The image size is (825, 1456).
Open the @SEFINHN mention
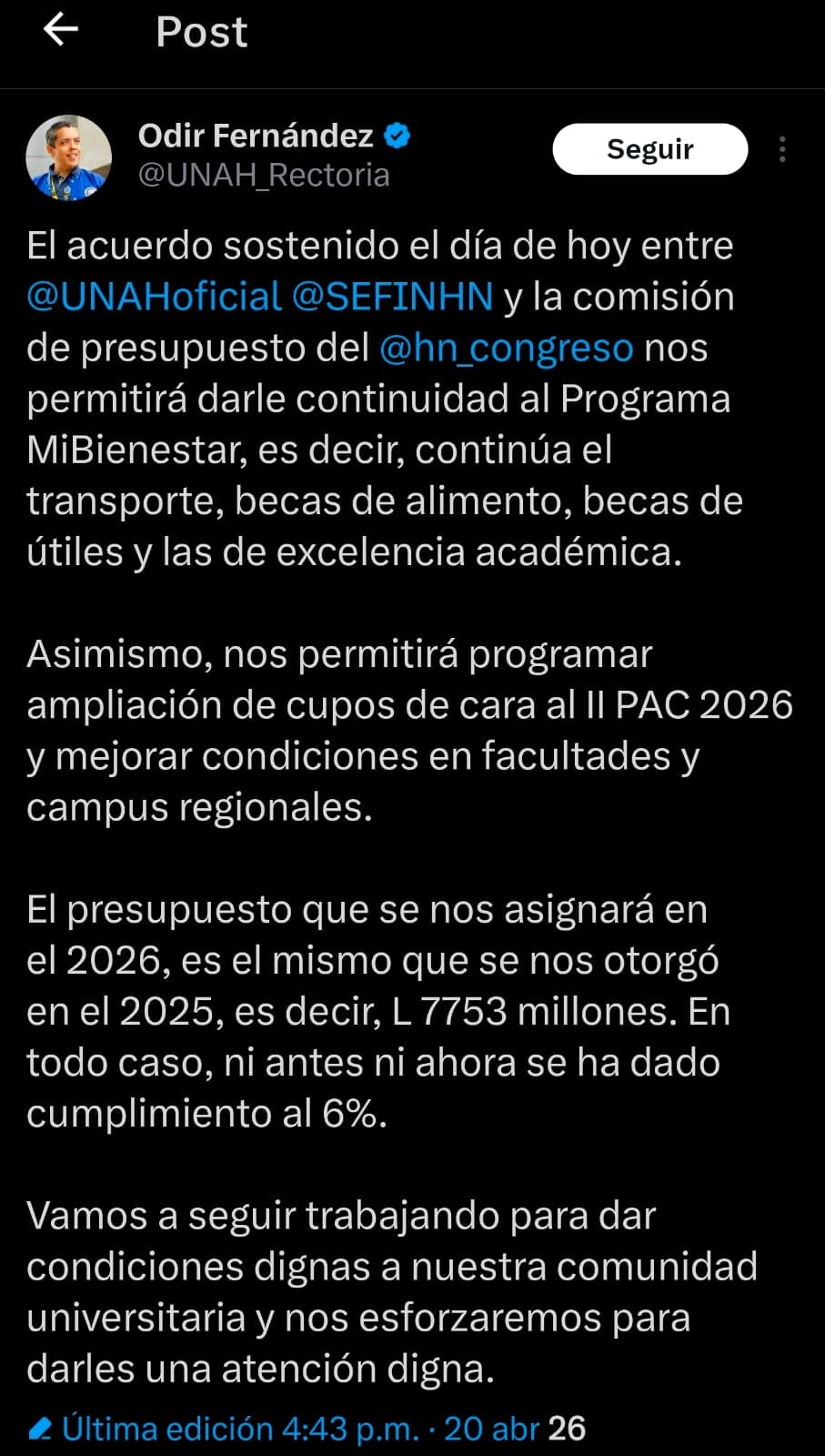pos(392,298)
